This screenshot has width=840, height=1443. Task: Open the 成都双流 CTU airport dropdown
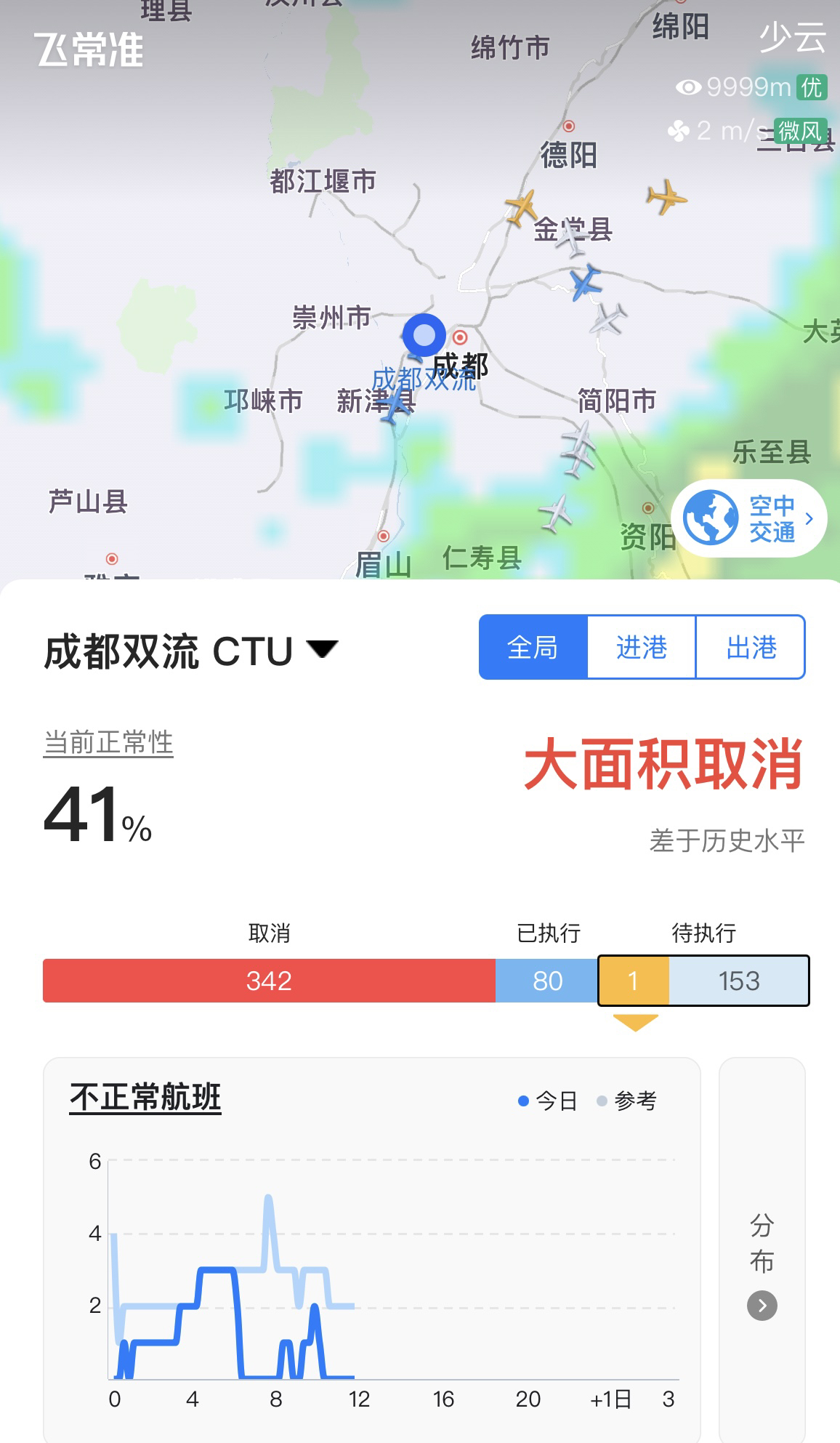(190, 651)
